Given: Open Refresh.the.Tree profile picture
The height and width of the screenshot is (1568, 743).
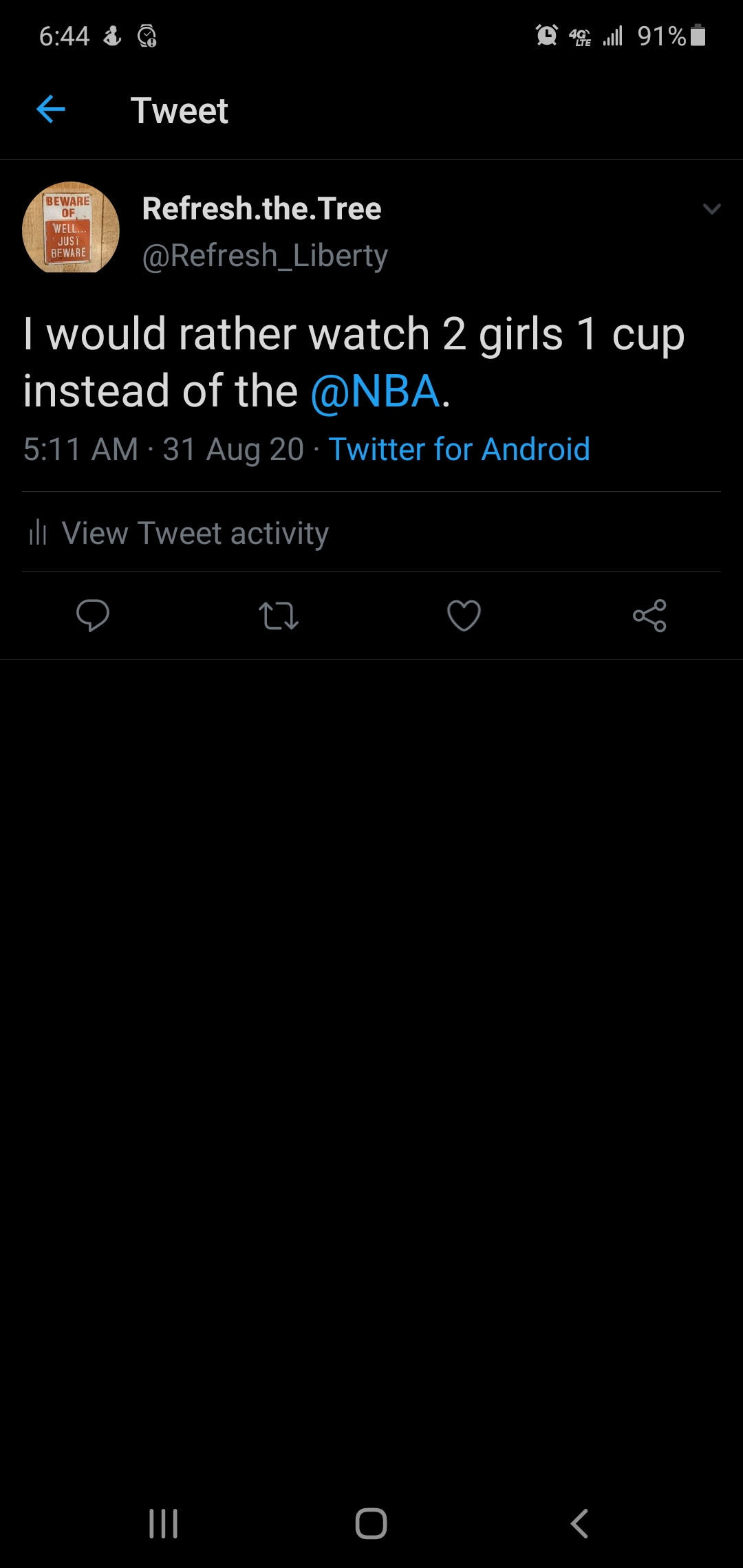Looking at the screenshot, I should [71, 228].
